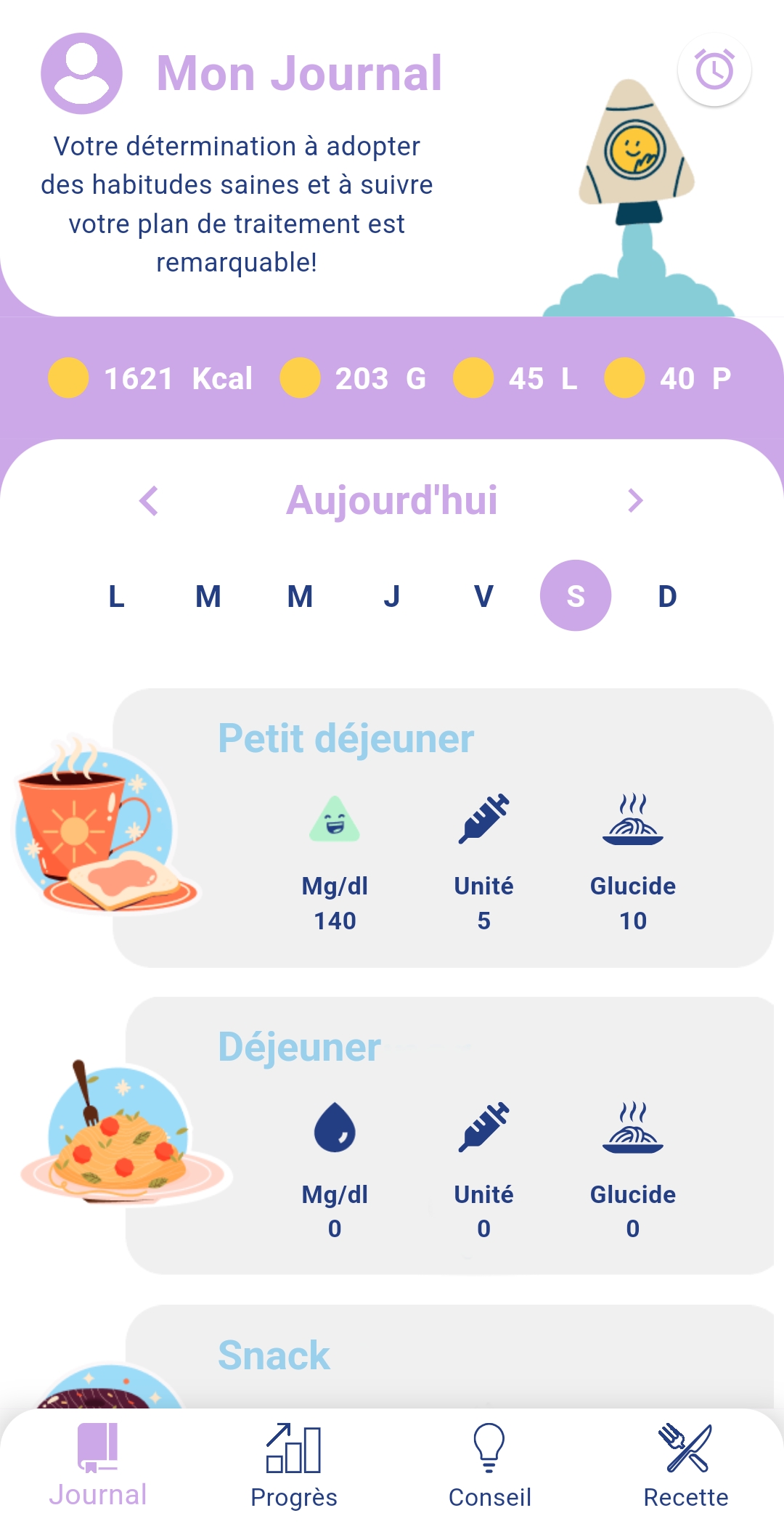Open the alarm reminder settings
Viewport: 784px width, 1529px height.
click(x=714, y=70)
